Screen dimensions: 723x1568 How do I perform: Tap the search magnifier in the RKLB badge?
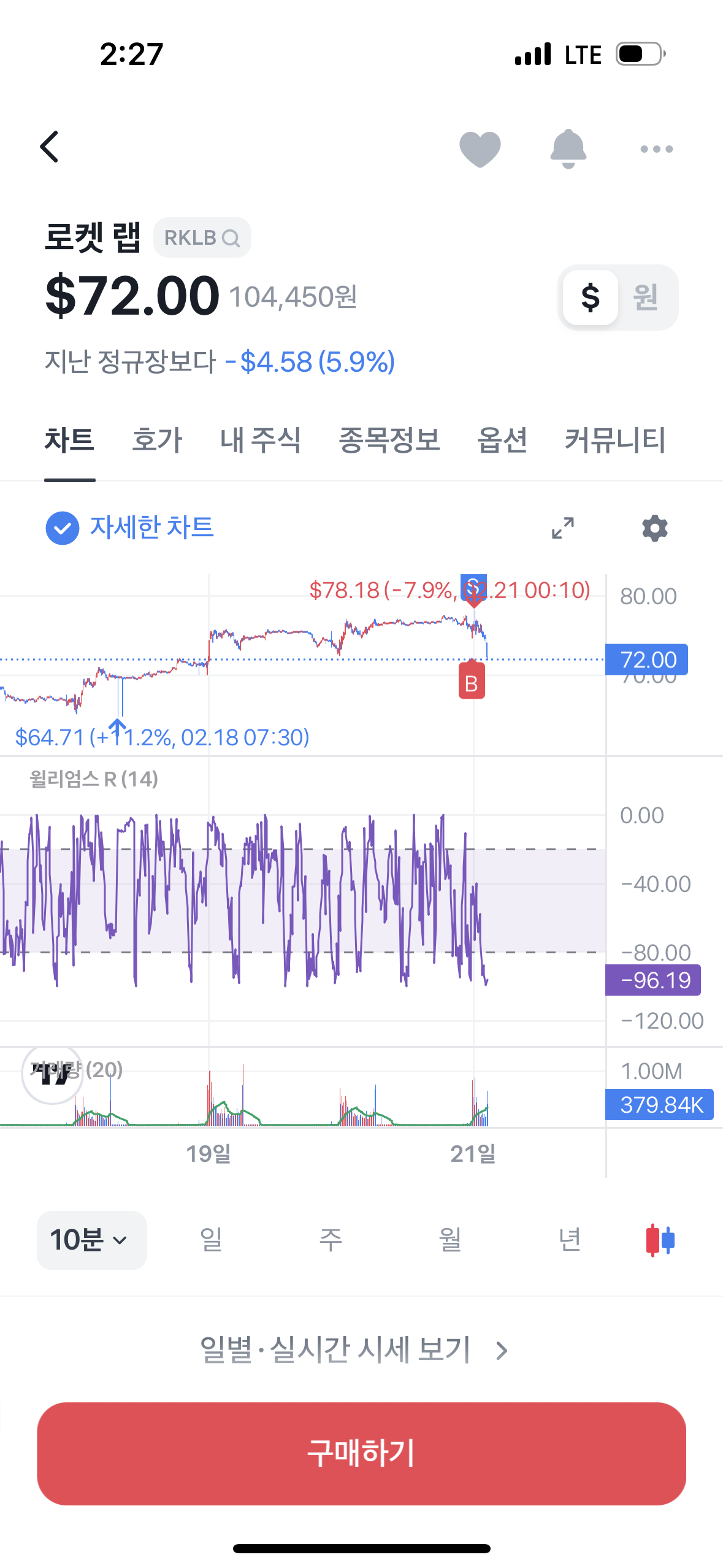(231, 237)
